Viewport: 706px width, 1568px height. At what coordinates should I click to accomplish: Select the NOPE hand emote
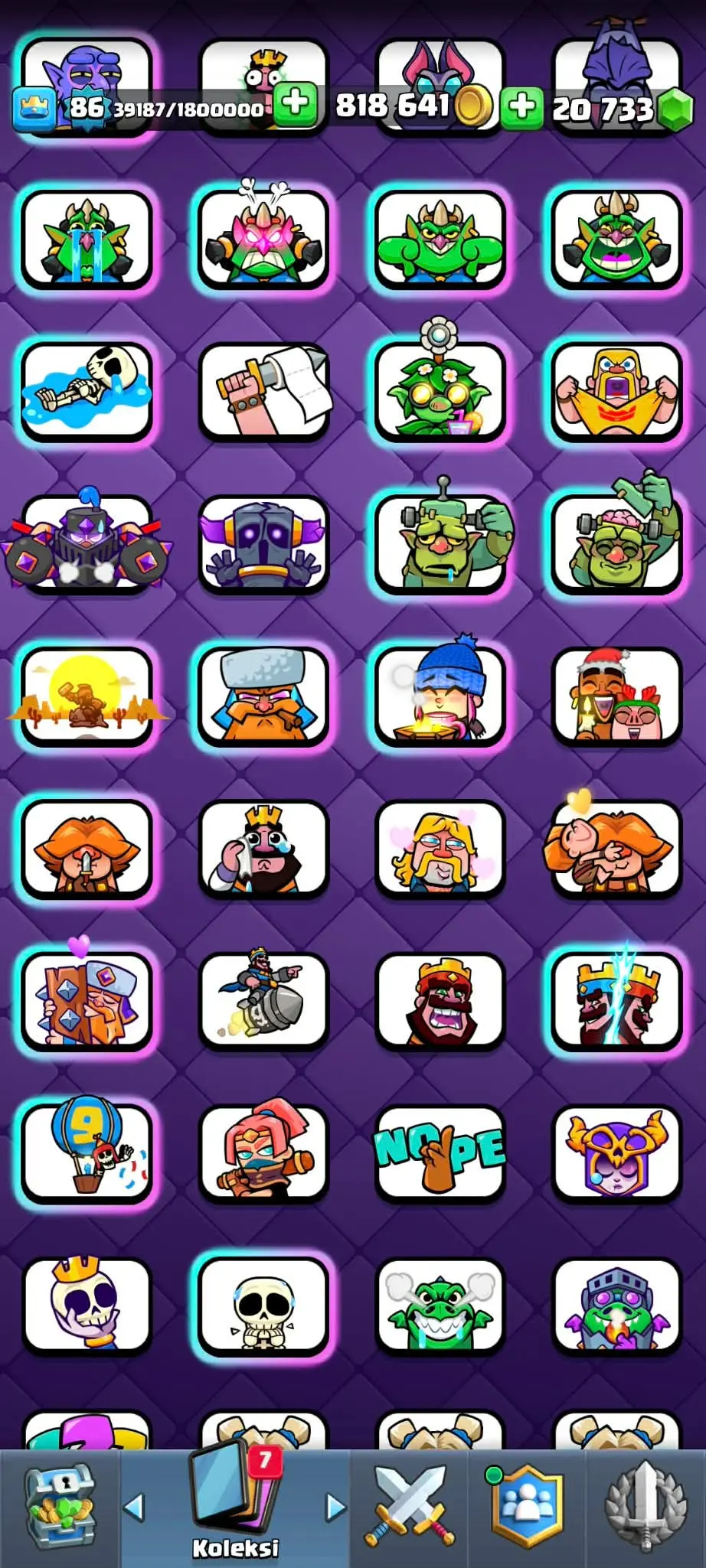point(440,1154)
